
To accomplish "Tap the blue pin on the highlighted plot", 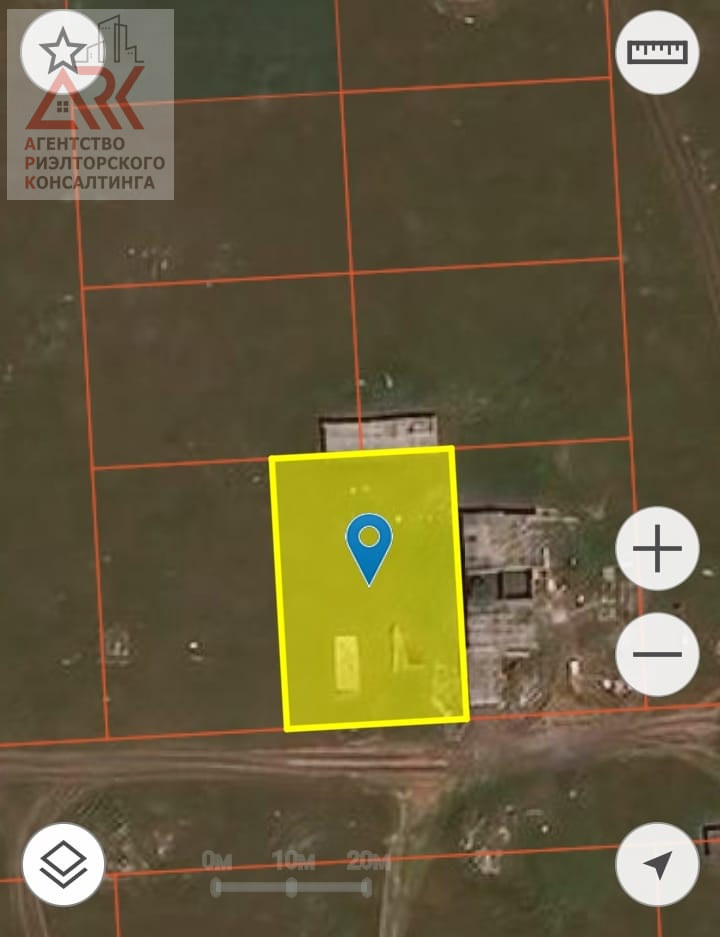I will pos(369,545).
